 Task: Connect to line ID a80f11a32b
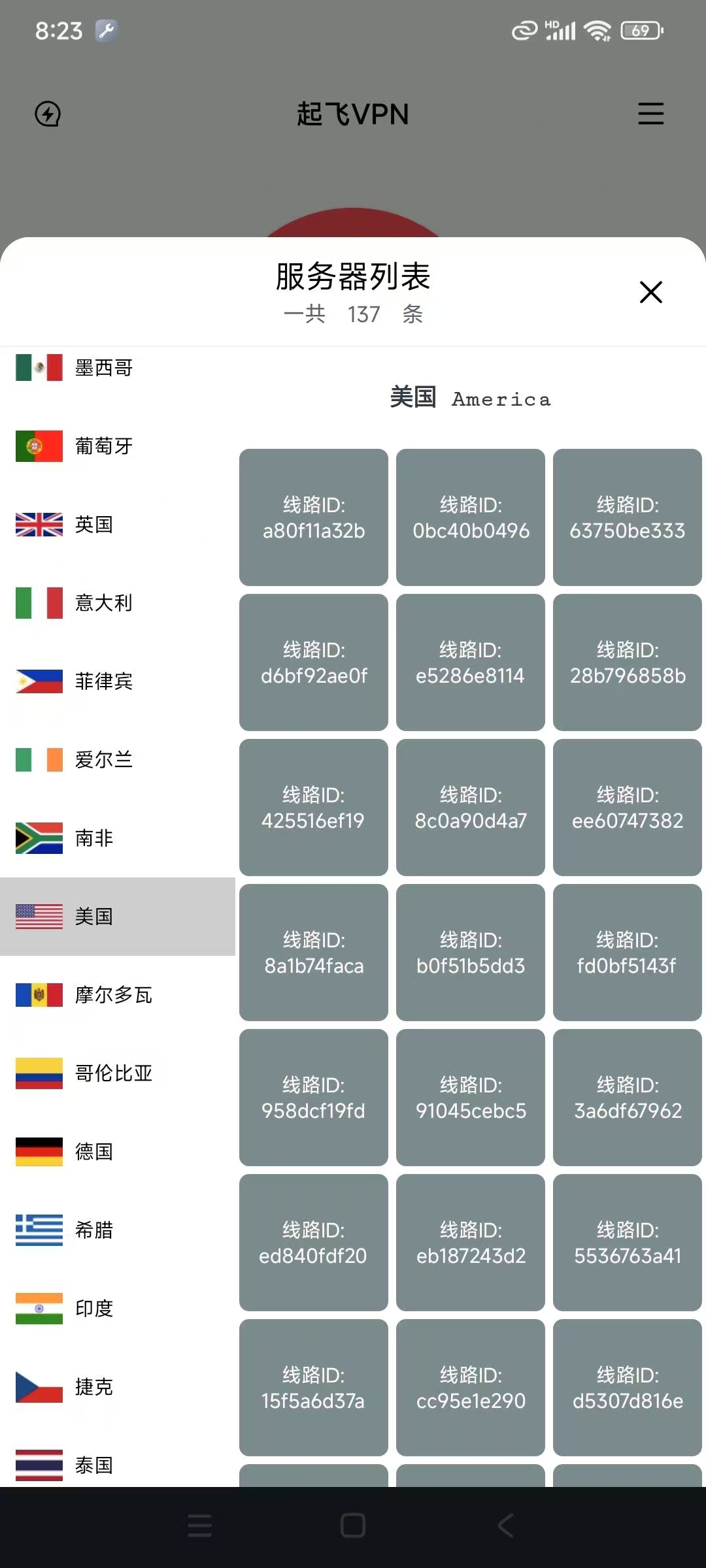tap(314, 517)
